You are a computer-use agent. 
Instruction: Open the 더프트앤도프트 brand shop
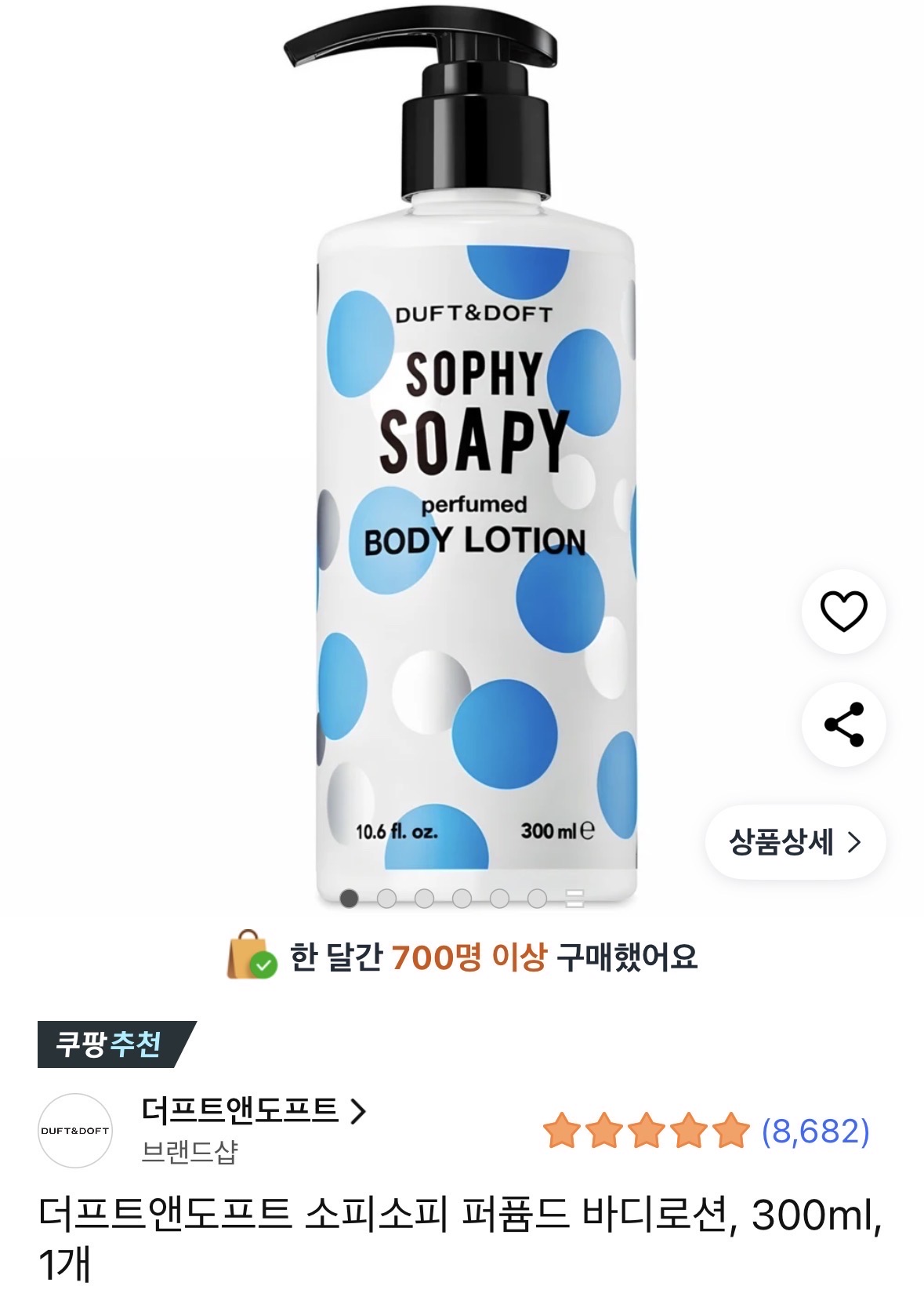pyautogui.click(x=254, y=1111)
